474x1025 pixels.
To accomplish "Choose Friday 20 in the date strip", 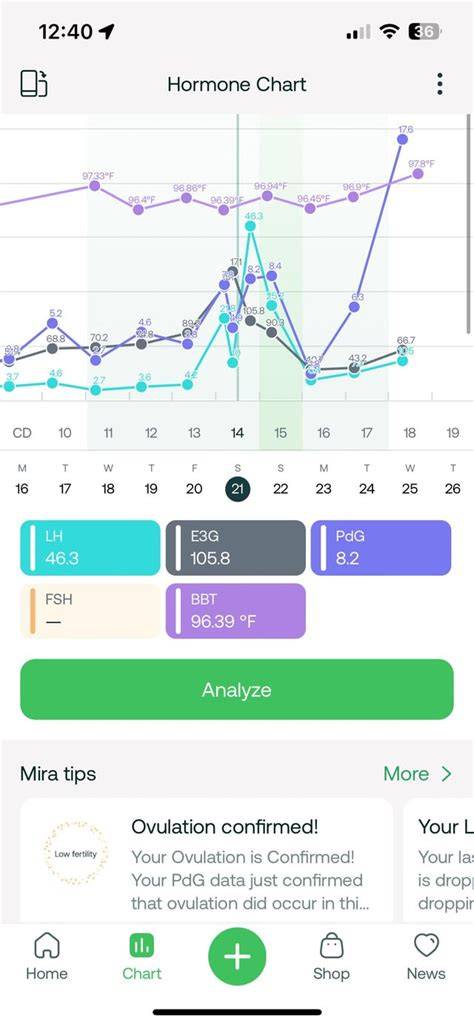I will tap(194, 481).
